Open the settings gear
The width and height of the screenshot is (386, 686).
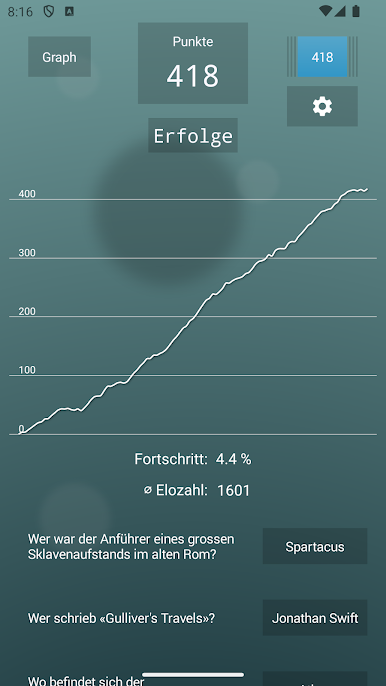coord(322,106)
